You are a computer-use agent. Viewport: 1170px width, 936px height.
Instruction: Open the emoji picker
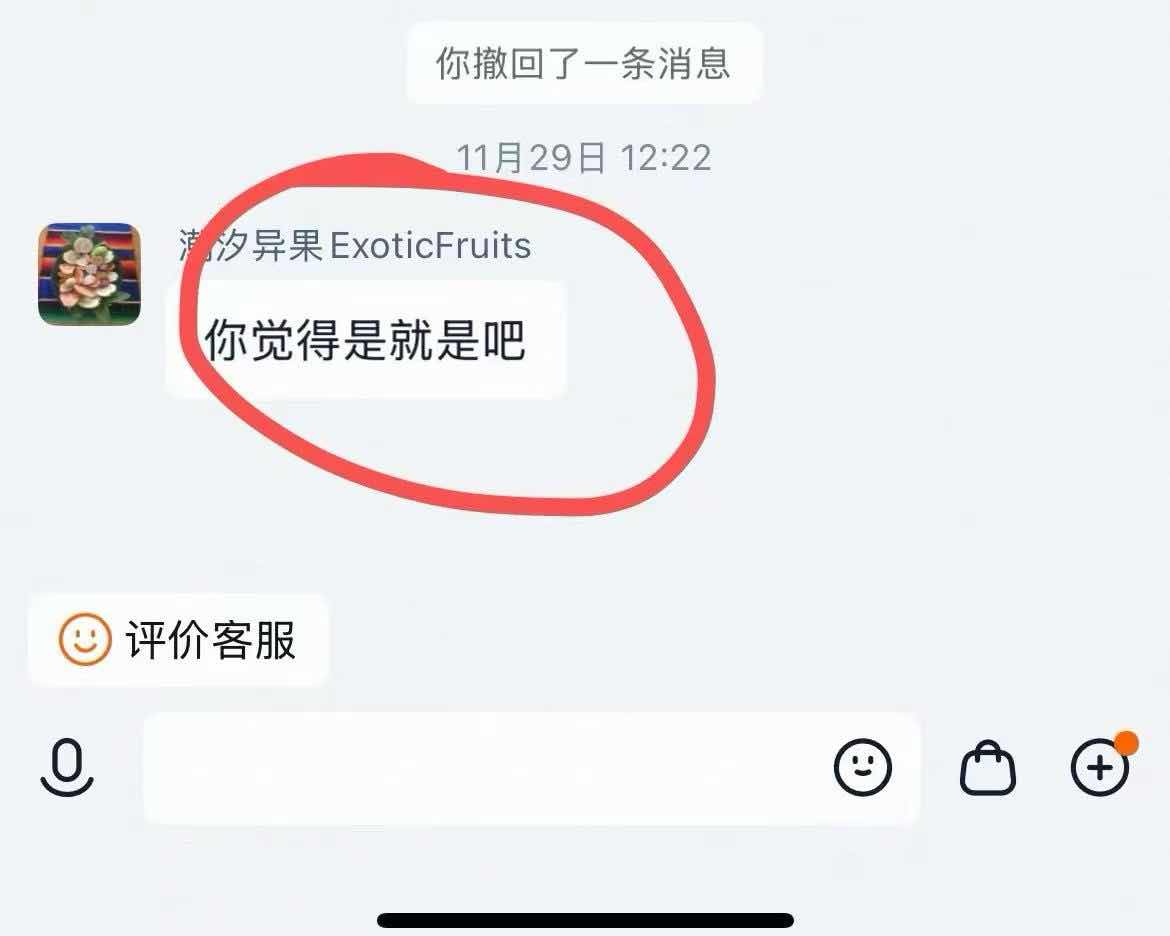click(862, 768)
